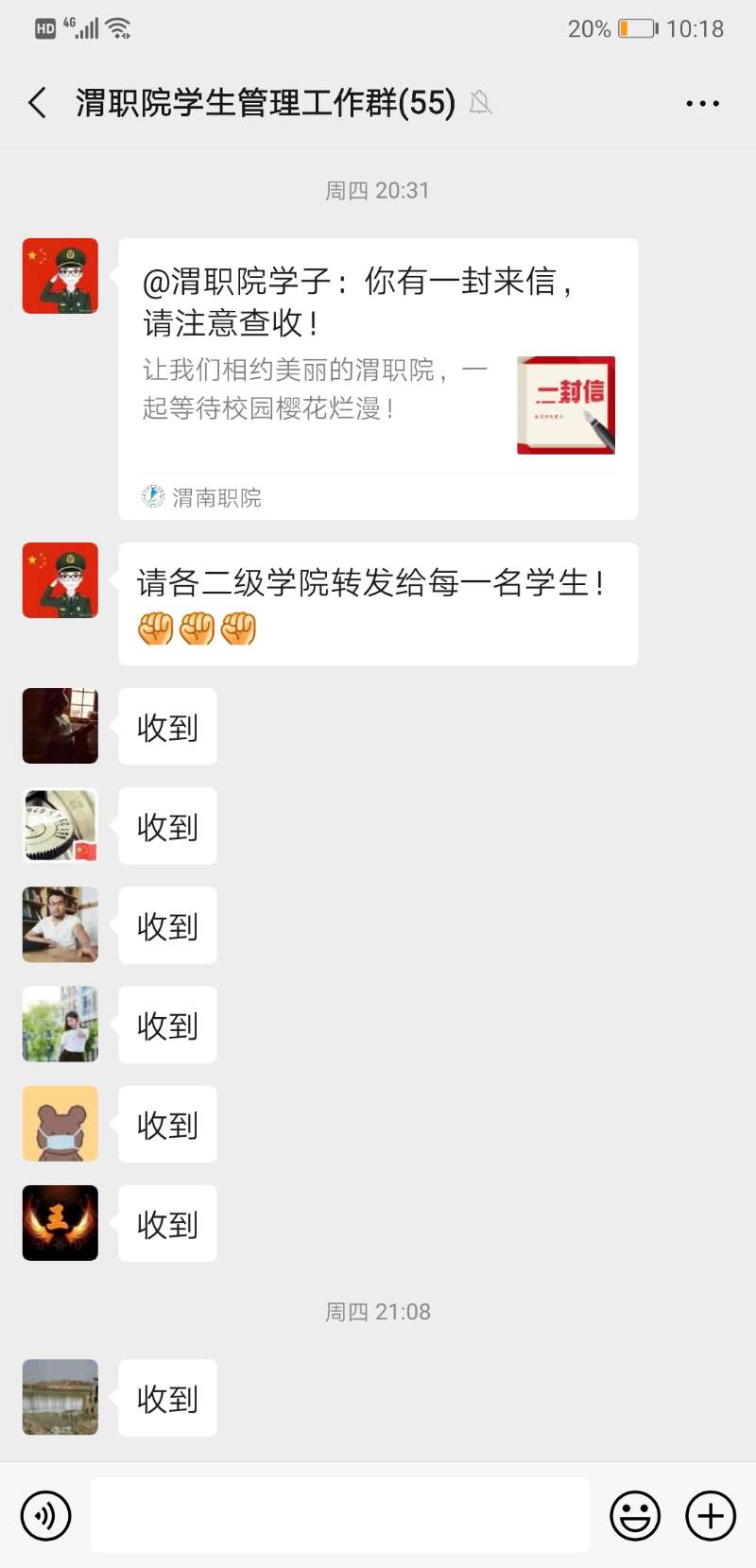Viewport: 756px width, 1568px height.
Task: Switch to voice message input
Action: 45,1516
